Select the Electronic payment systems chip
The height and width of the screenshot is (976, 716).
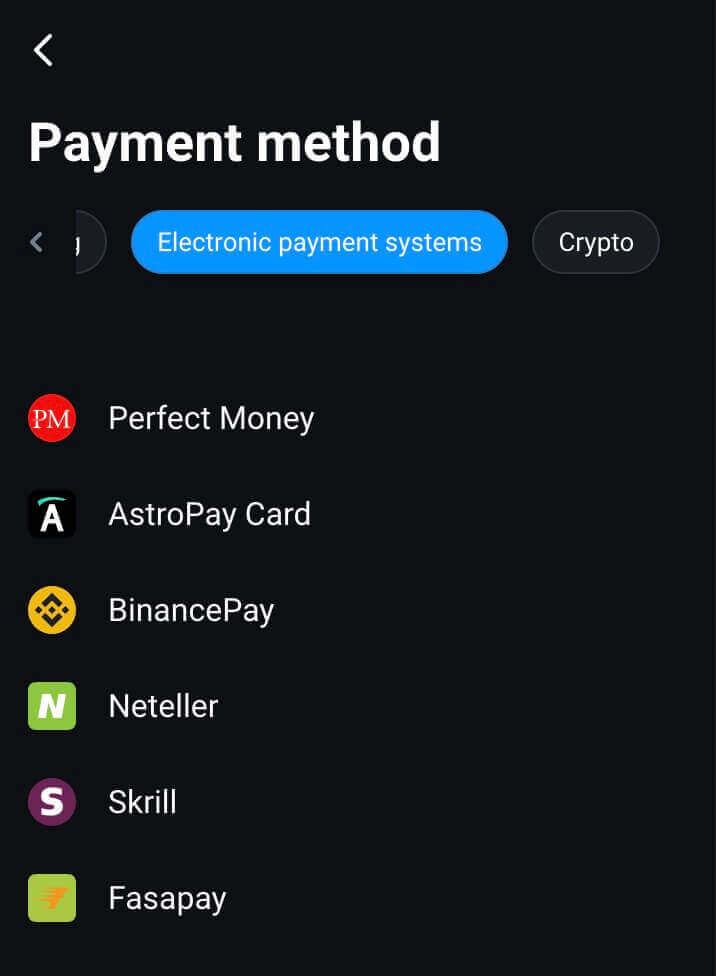319,242
